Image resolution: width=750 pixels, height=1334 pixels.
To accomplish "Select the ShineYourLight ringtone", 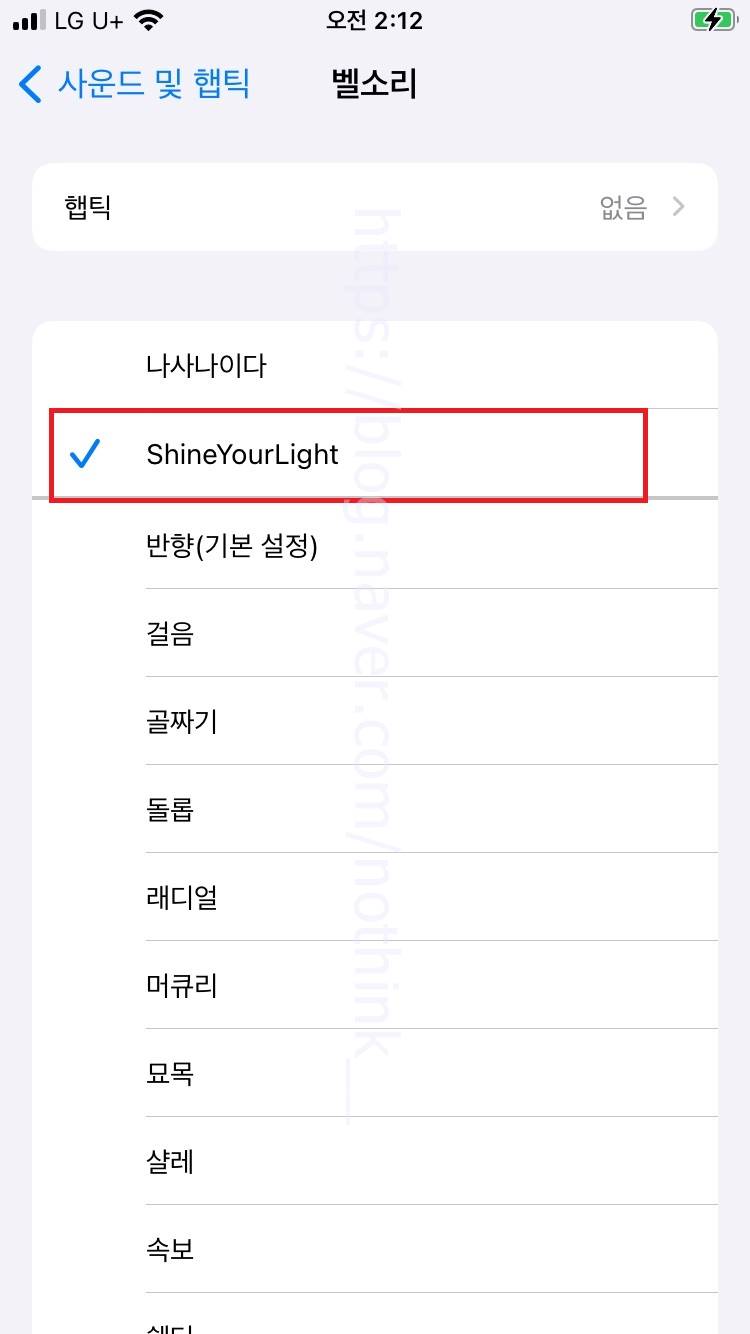I will coord(375,454).
